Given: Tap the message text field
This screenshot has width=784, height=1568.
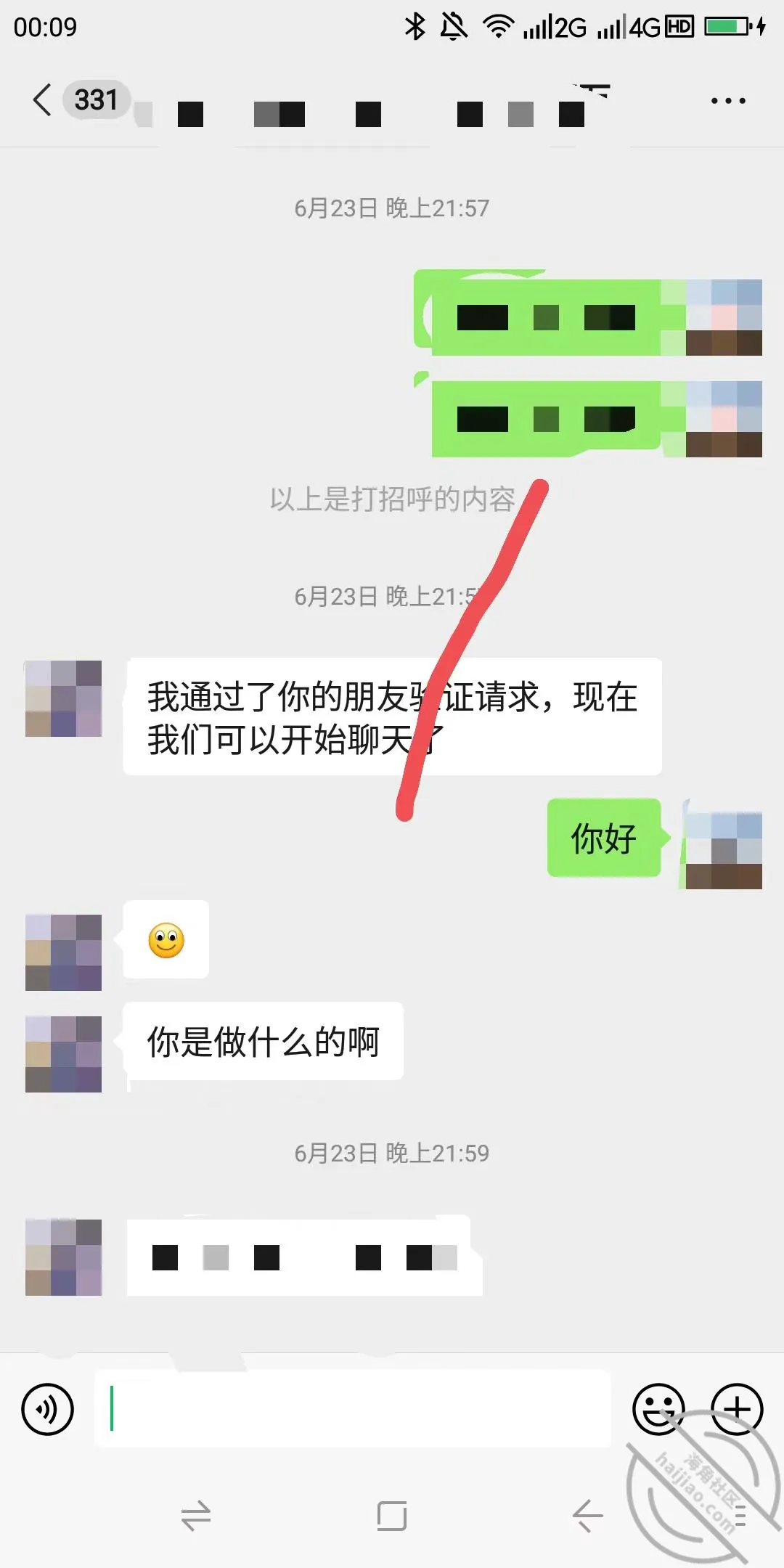Looking at the screenshot, I should click(353, 1408).
